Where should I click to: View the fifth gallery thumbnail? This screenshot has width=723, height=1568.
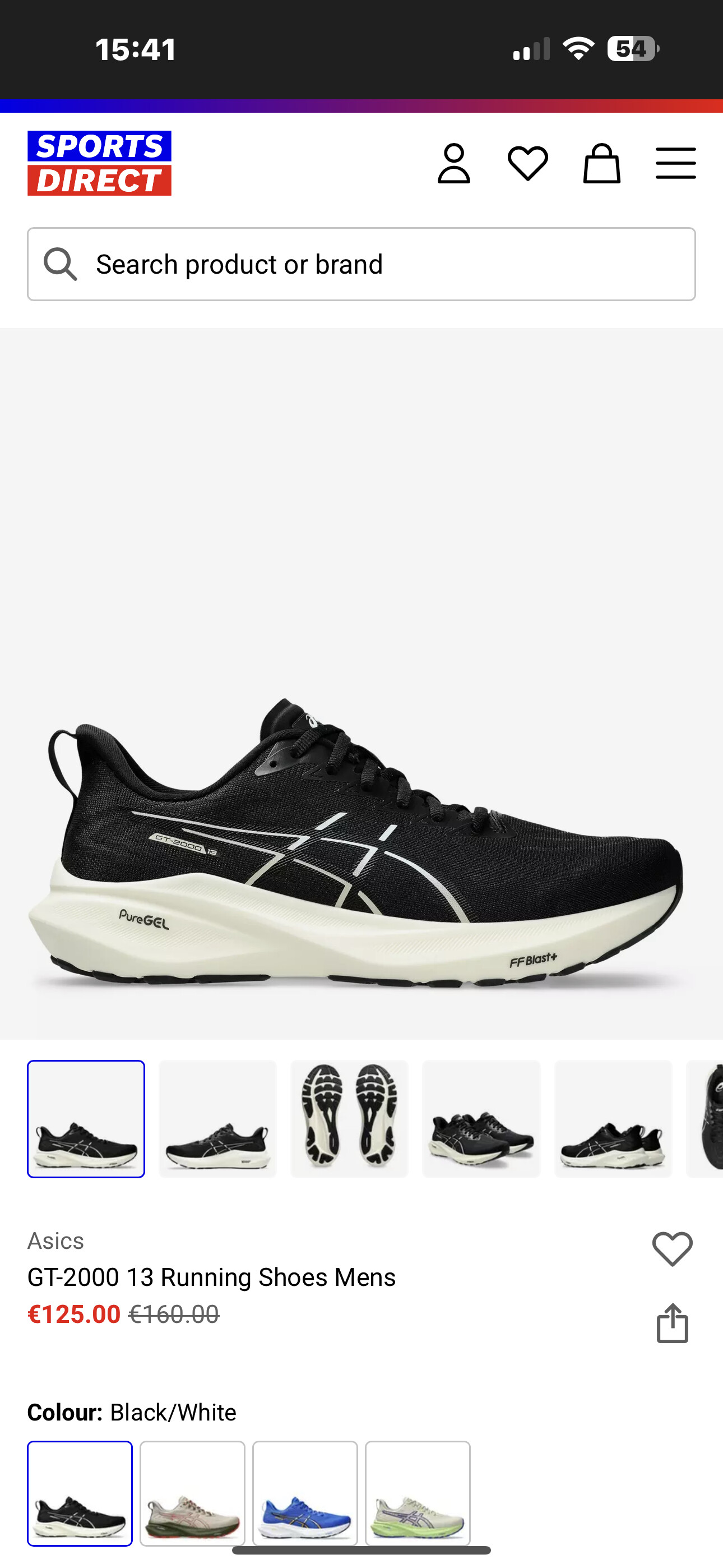point(613,1119)
